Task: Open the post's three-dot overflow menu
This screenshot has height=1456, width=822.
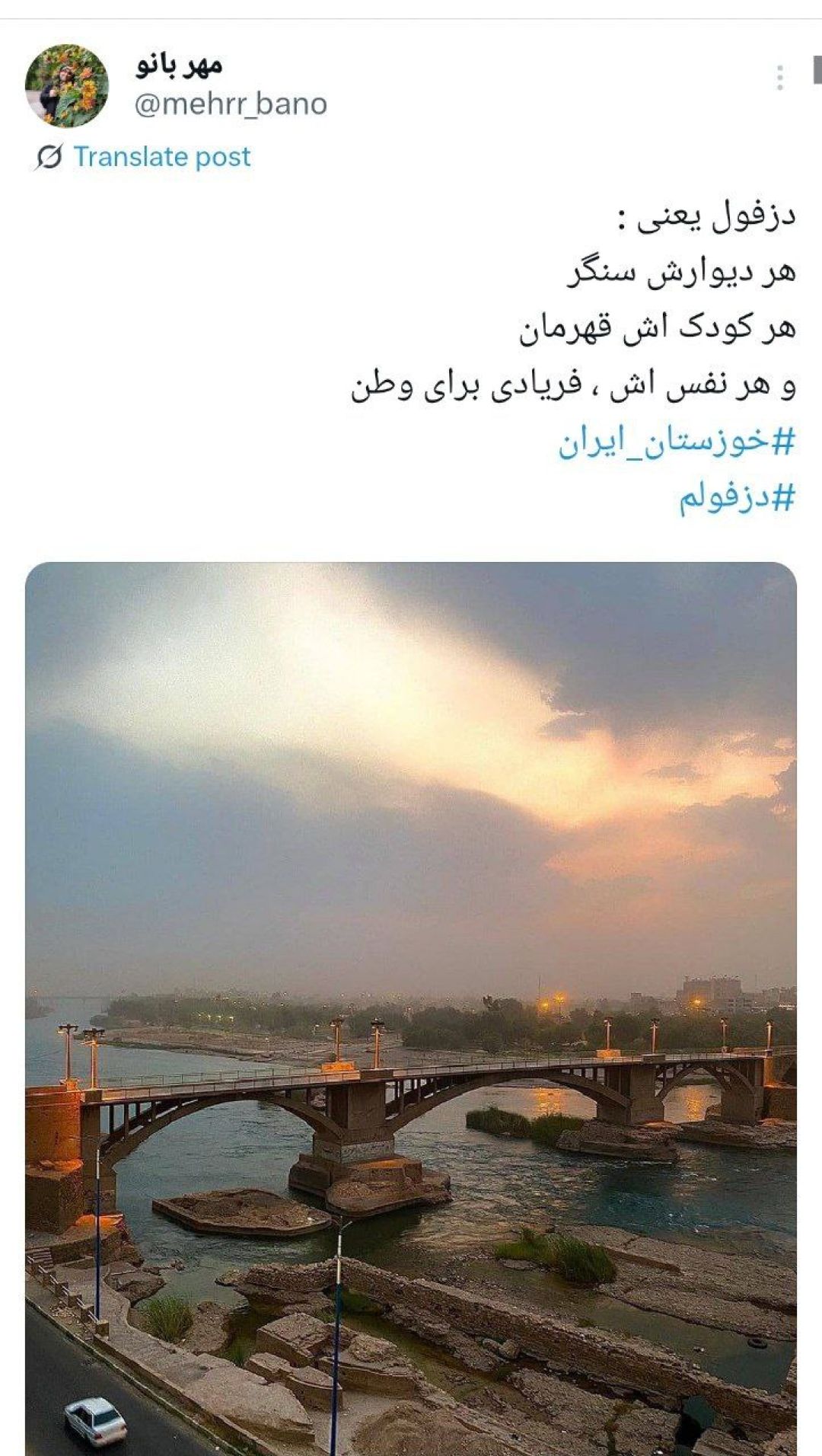Action: 779,78
